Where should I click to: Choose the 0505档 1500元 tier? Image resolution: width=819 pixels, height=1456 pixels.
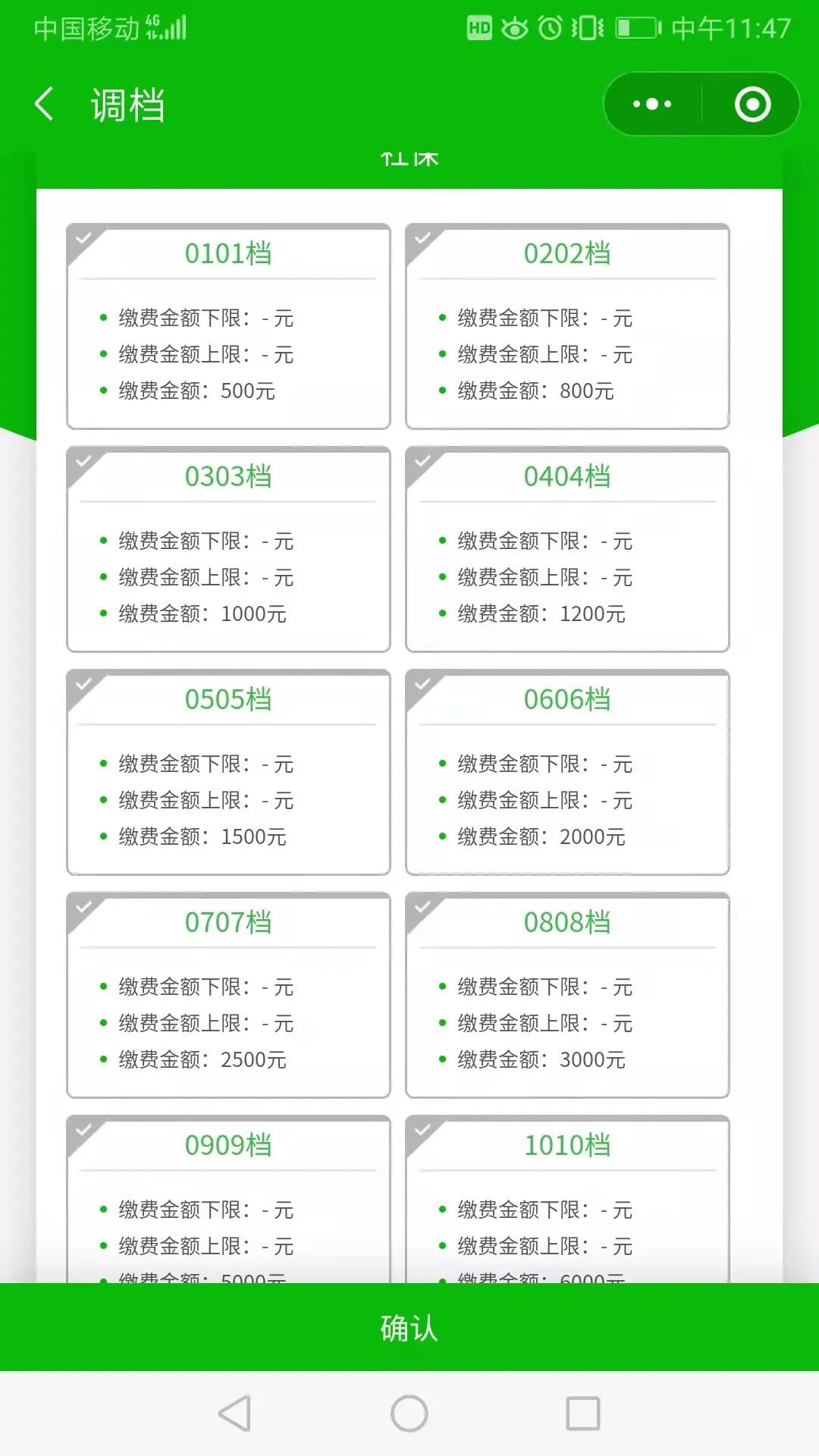(228, 772)
